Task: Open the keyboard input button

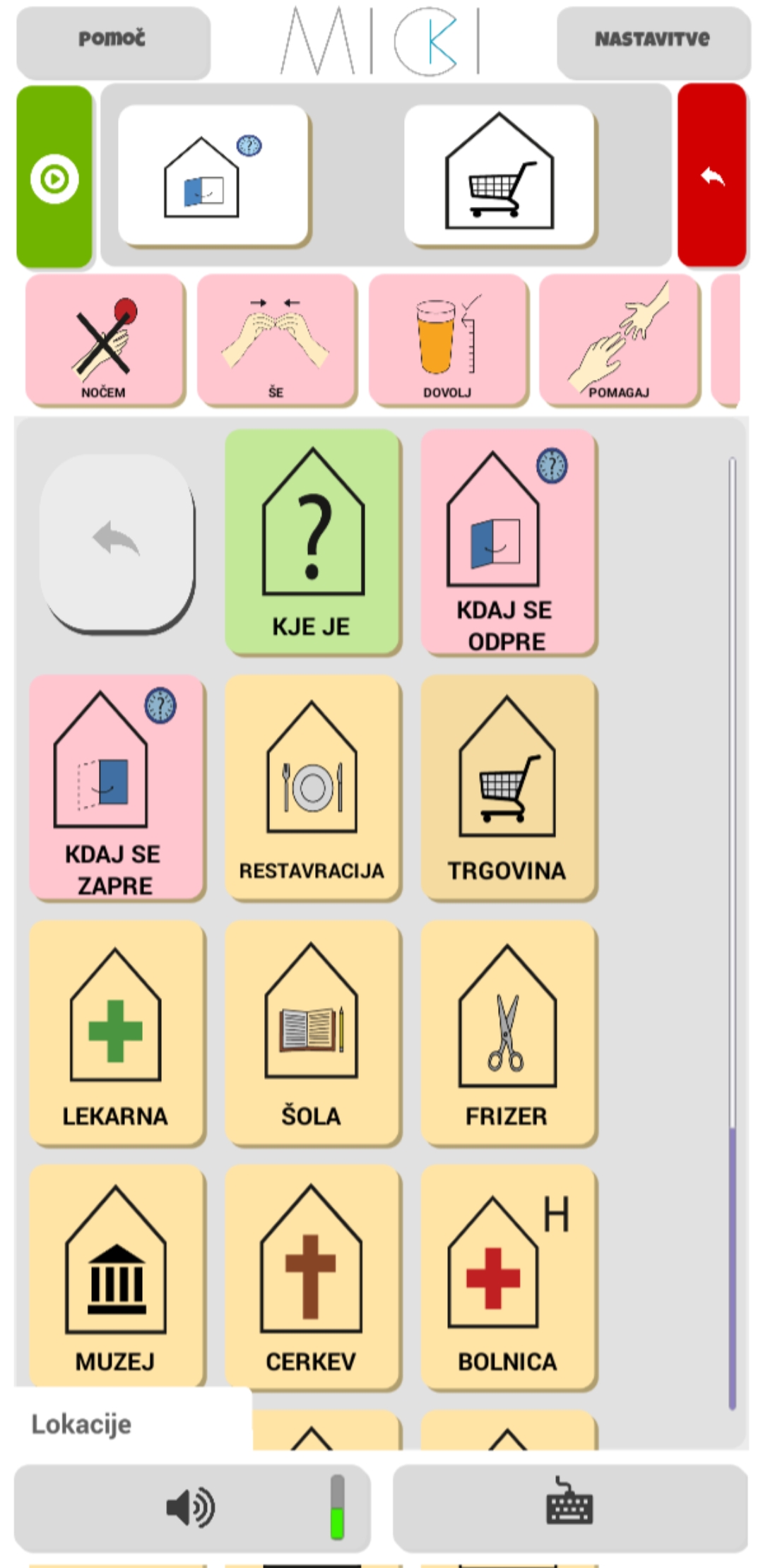Action: pyautogui.click(x=570, y=1508)
